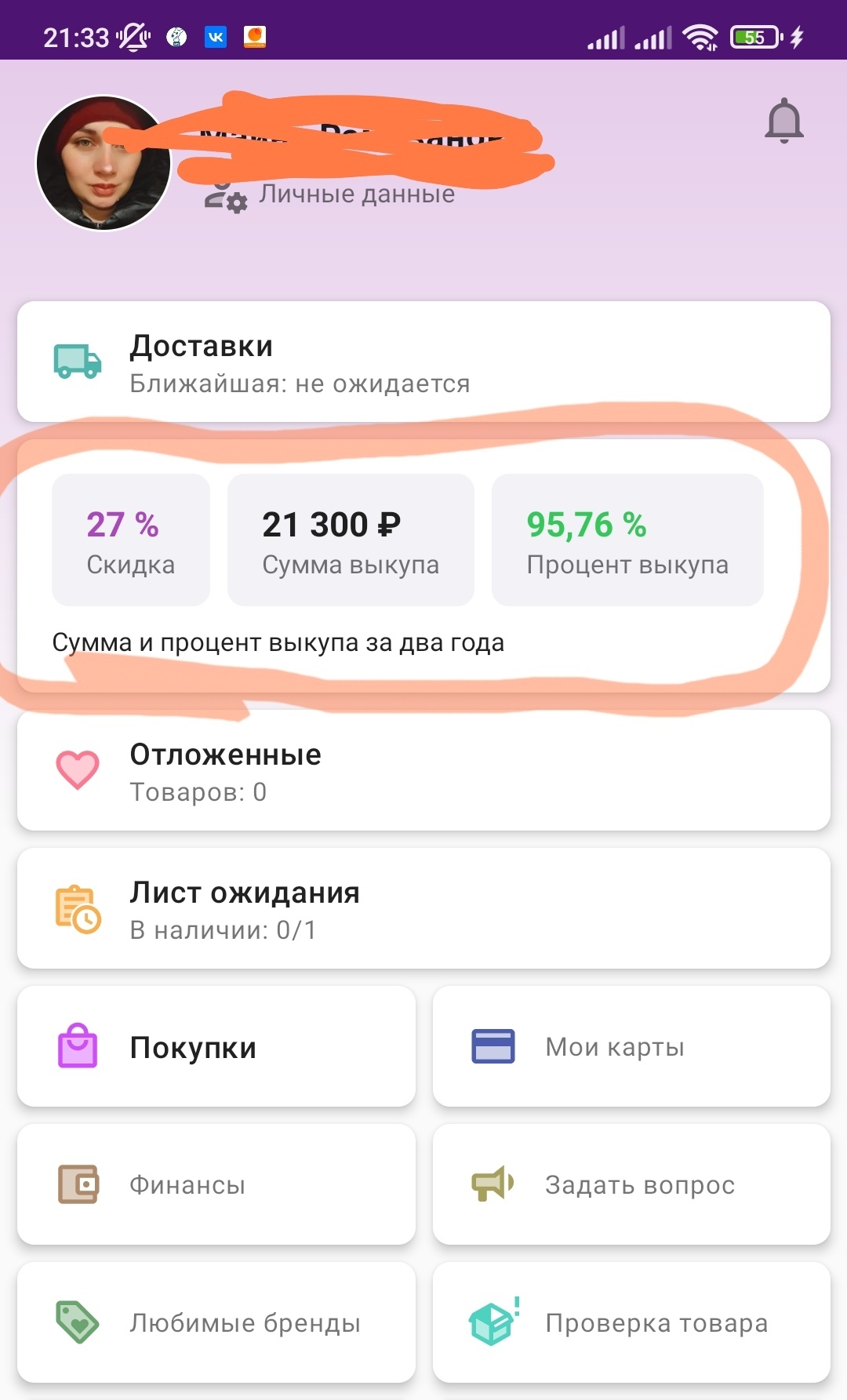Open Процент выкупа 95,76% tile

coord(627,540)
